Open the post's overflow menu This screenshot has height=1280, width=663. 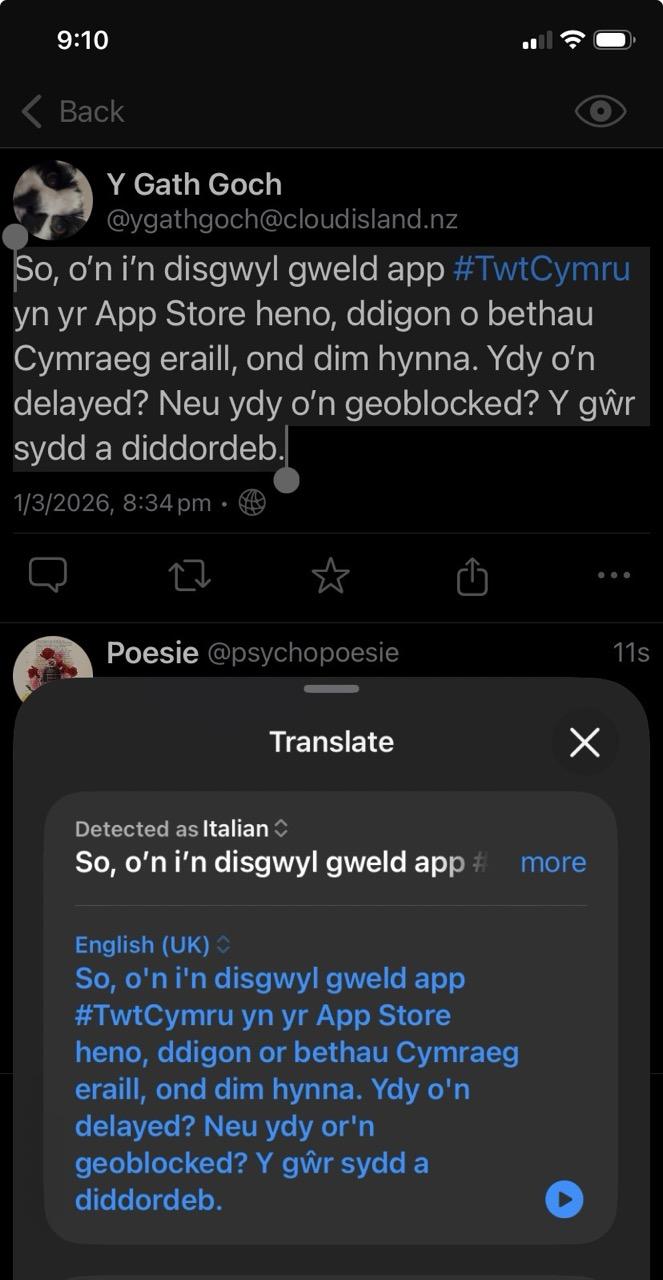(613, 575)
